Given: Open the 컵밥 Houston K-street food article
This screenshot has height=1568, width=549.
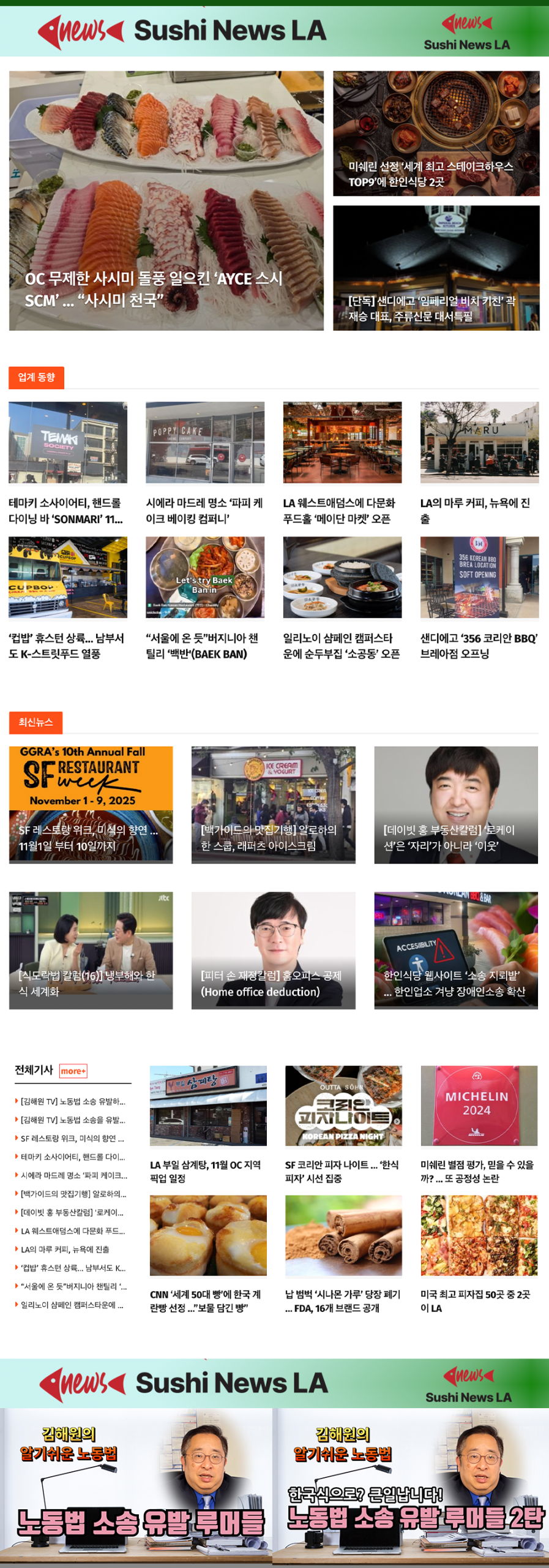Looking at the screenshot, I should coord(67,646).
